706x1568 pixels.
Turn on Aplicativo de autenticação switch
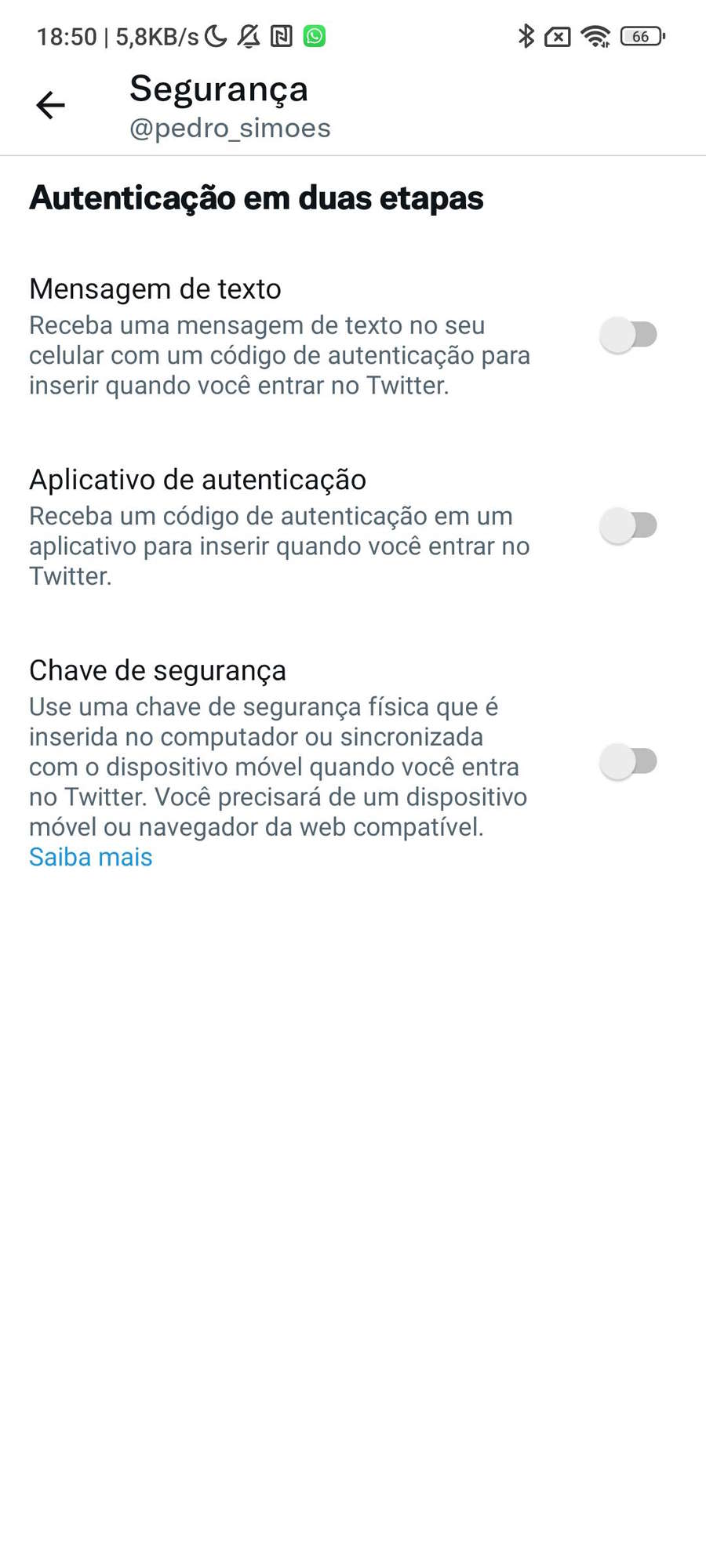click(628, 525)
